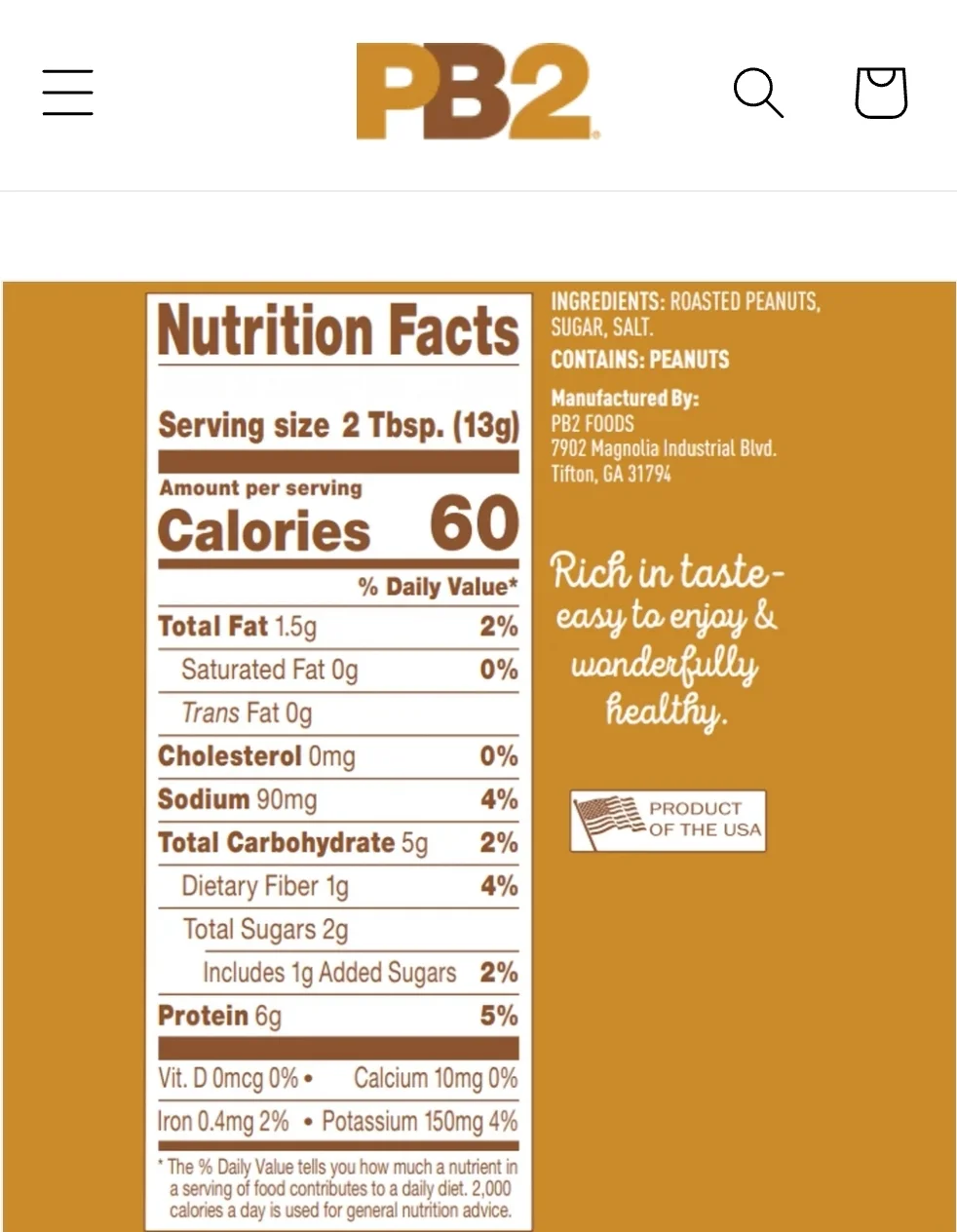Open the nutrition facts product image
The height and width of the screenshot is (1232, 957).
[478, 756]
